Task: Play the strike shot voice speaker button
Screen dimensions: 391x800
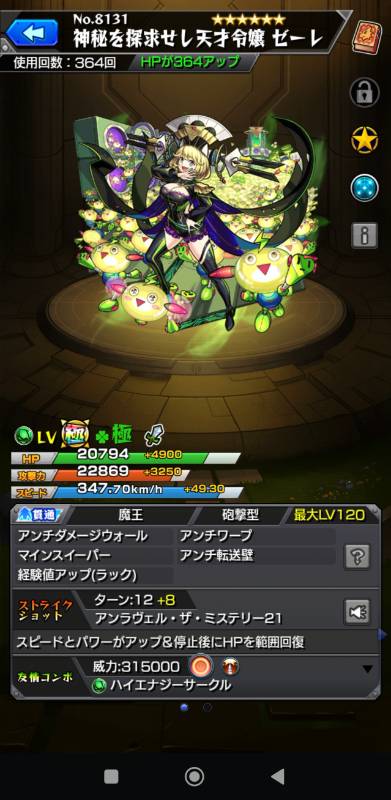Action: coord(357,612)
